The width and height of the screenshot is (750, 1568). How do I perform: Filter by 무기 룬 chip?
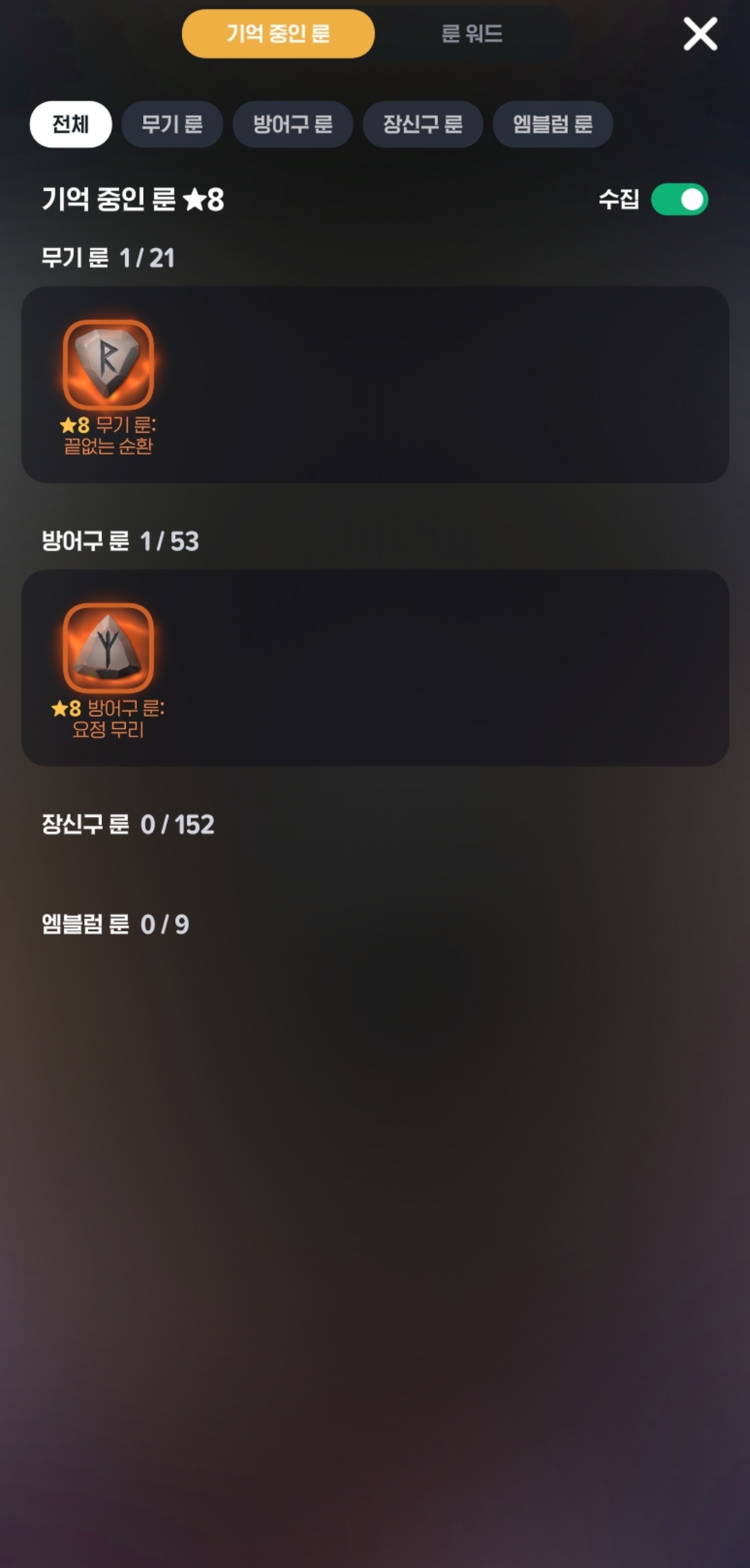(x=172, y=124)
